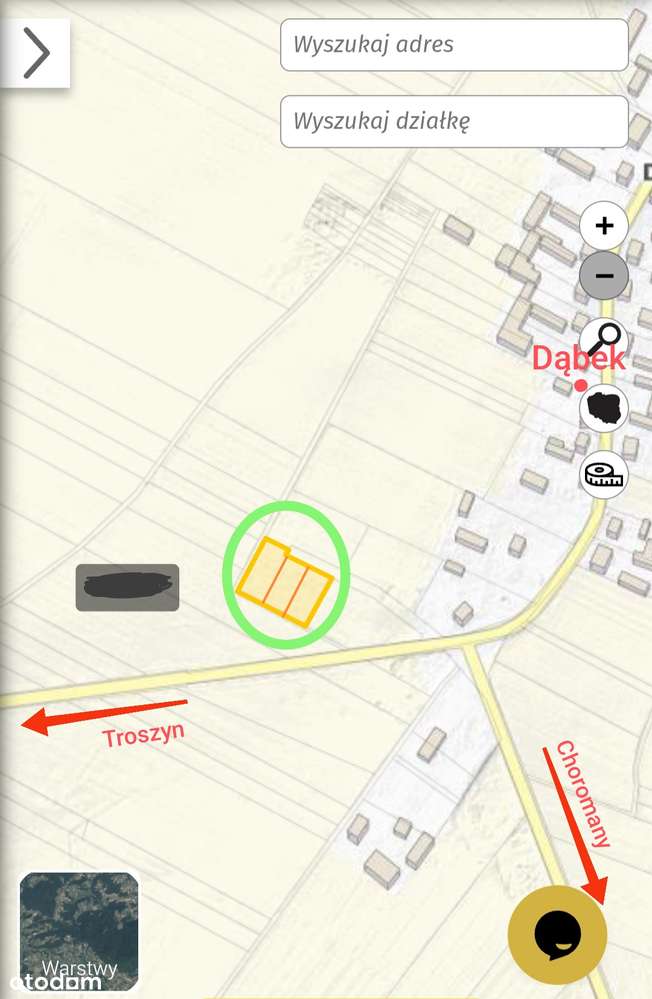Open the Warstwy layers switcher

coord(79,931)
